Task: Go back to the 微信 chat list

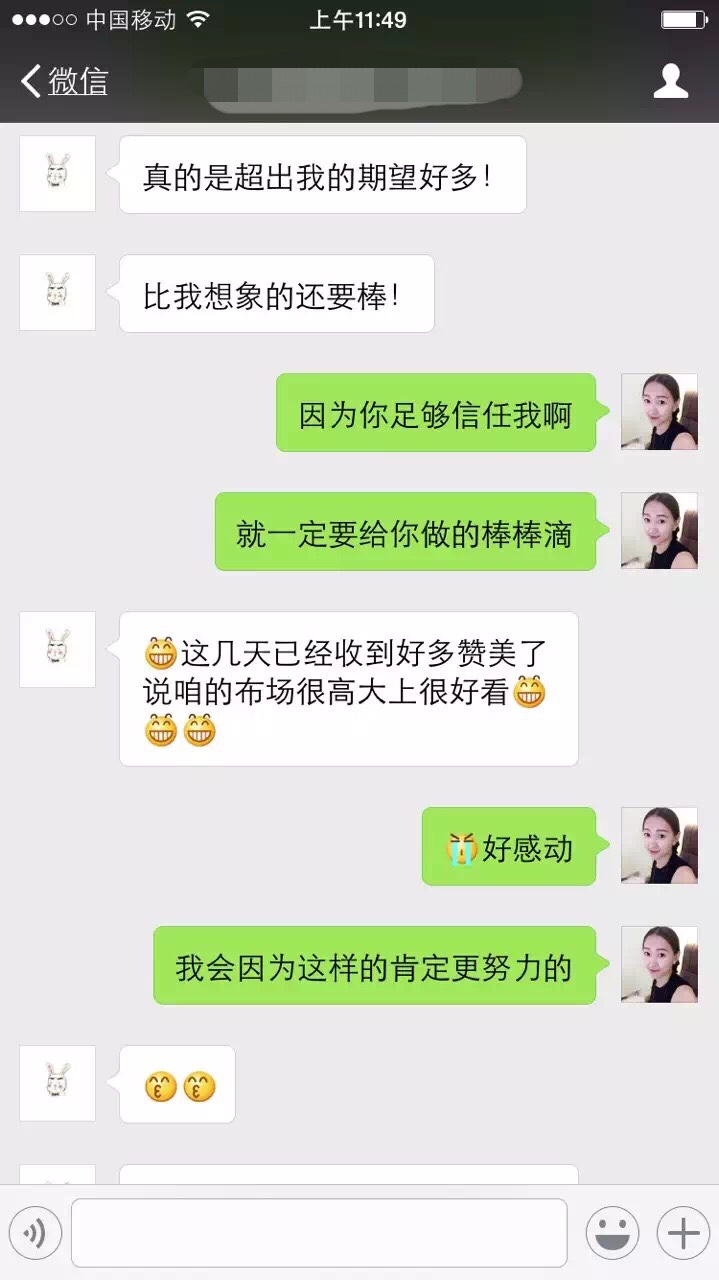Action: (x=64, y=81)
